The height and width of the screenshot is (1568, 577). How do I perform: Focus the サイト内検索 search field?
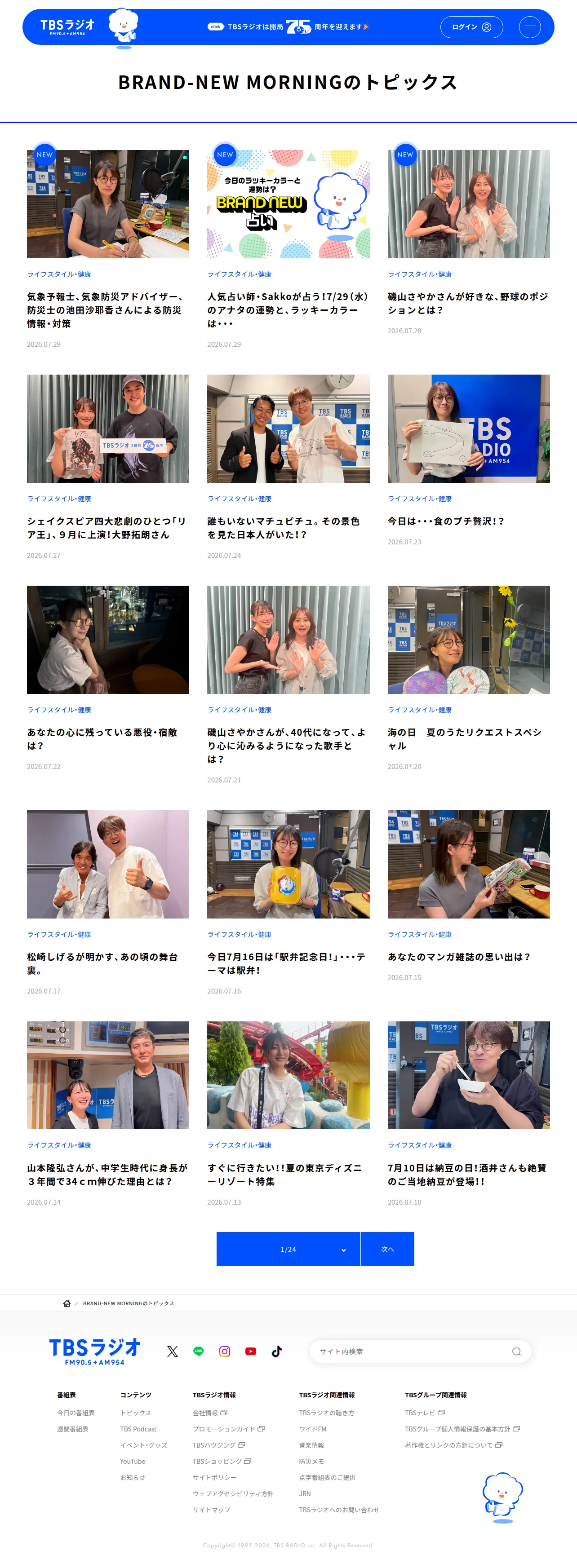pos(421,1352)
